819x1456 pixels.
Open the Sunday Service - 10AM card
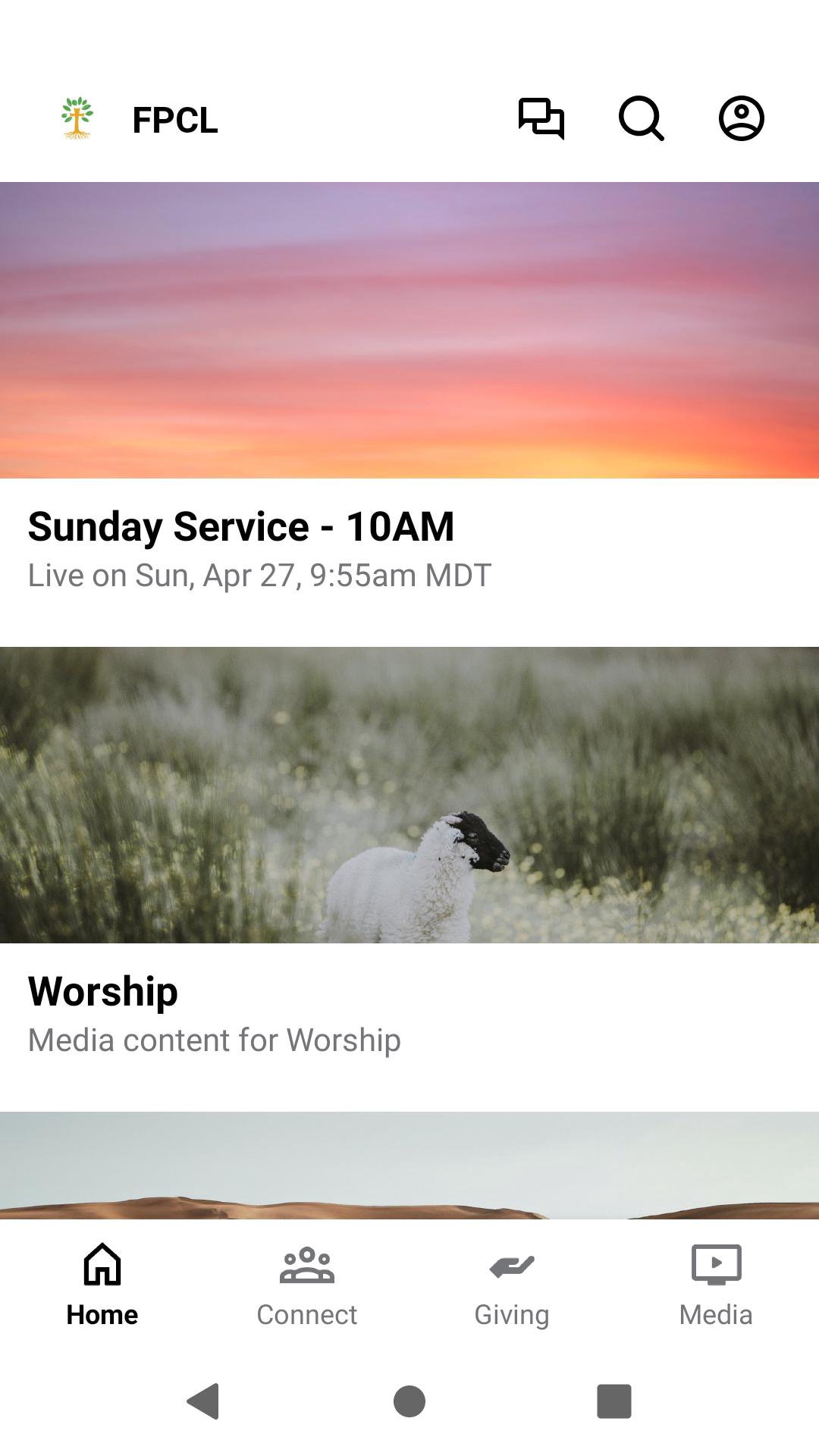click(409, 409)
